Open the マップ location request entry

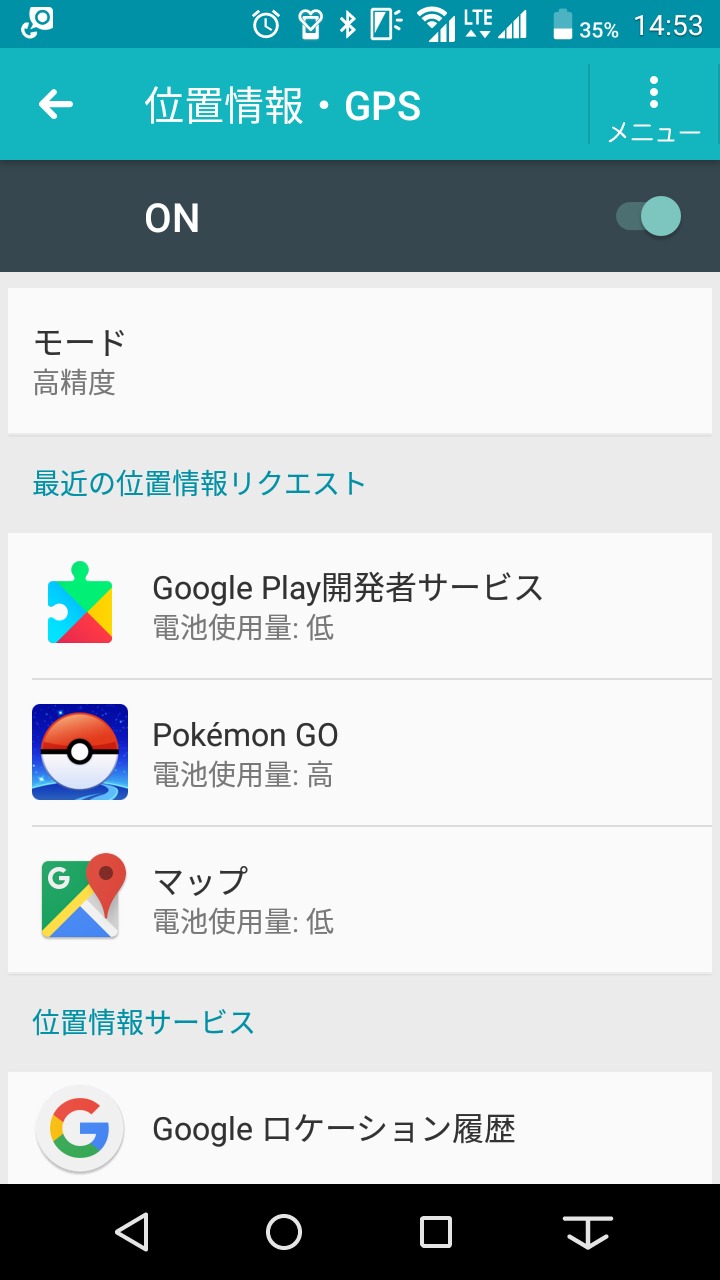point(360,900)
